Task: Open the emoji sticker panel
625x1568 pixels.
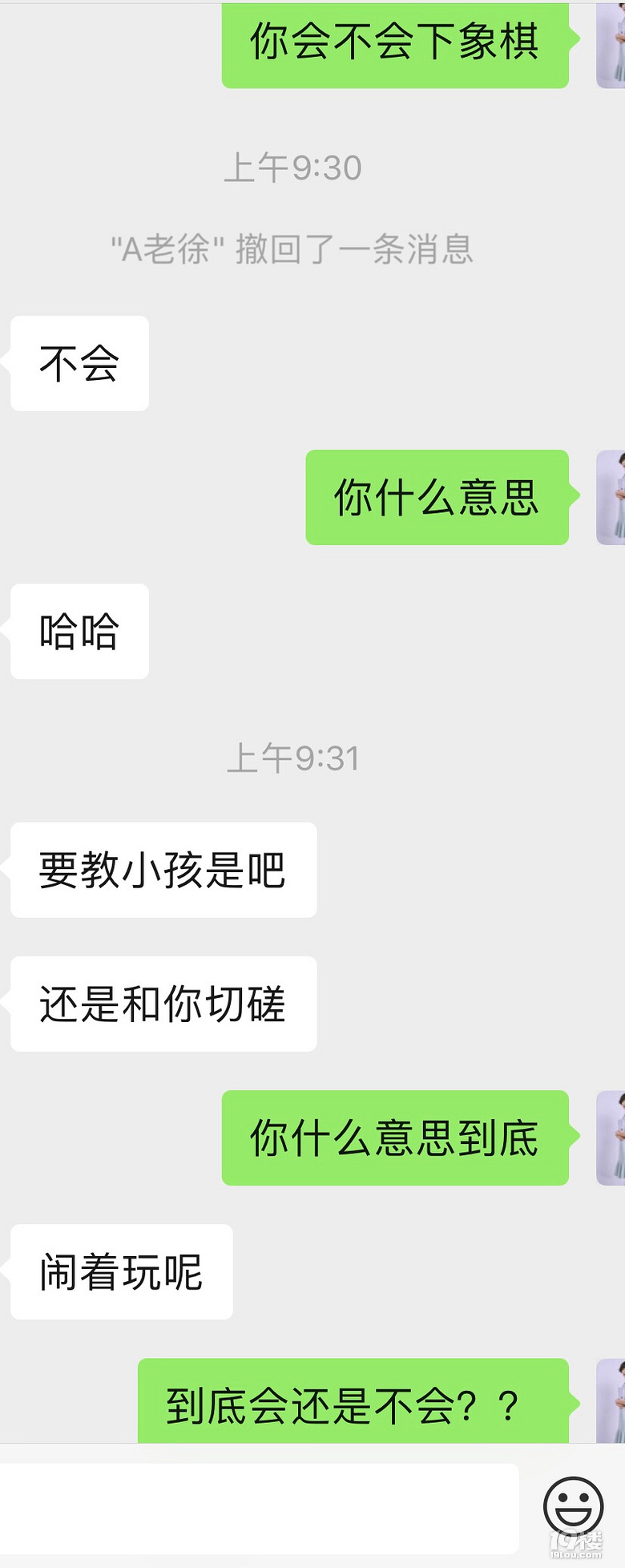Action: (573, 1505)
